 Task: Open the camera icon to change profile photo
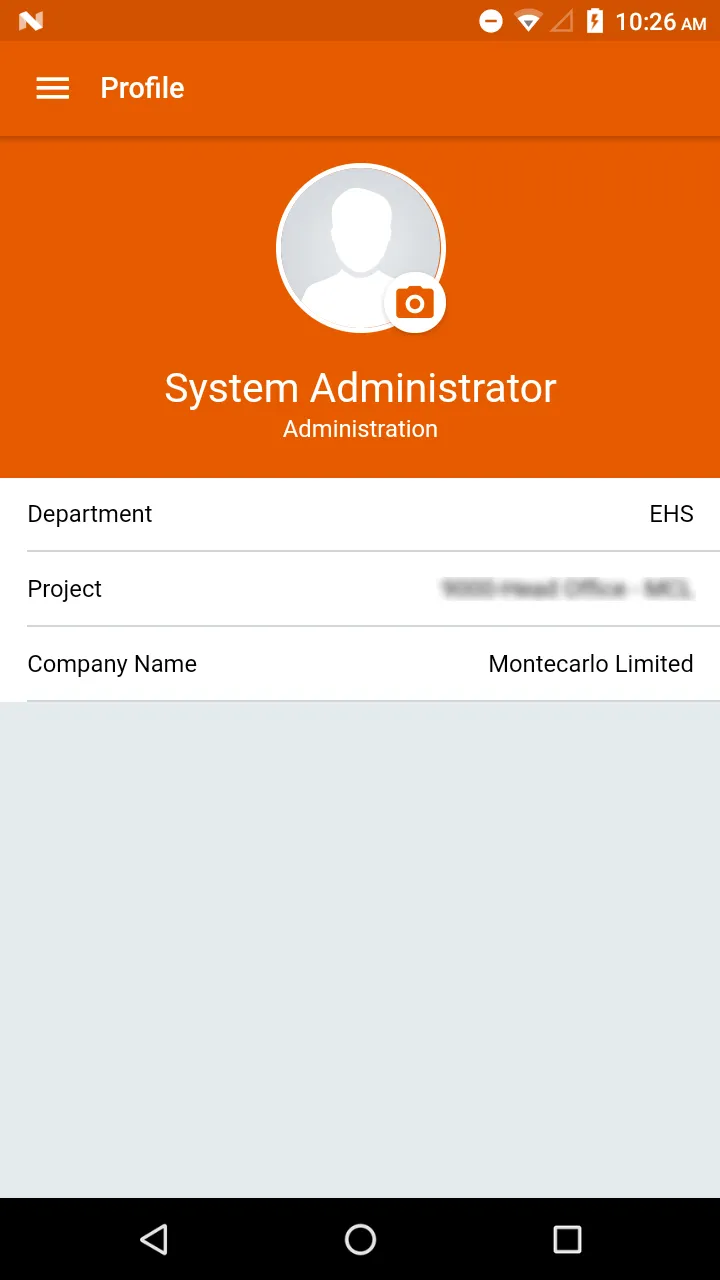tap(414, 302)
